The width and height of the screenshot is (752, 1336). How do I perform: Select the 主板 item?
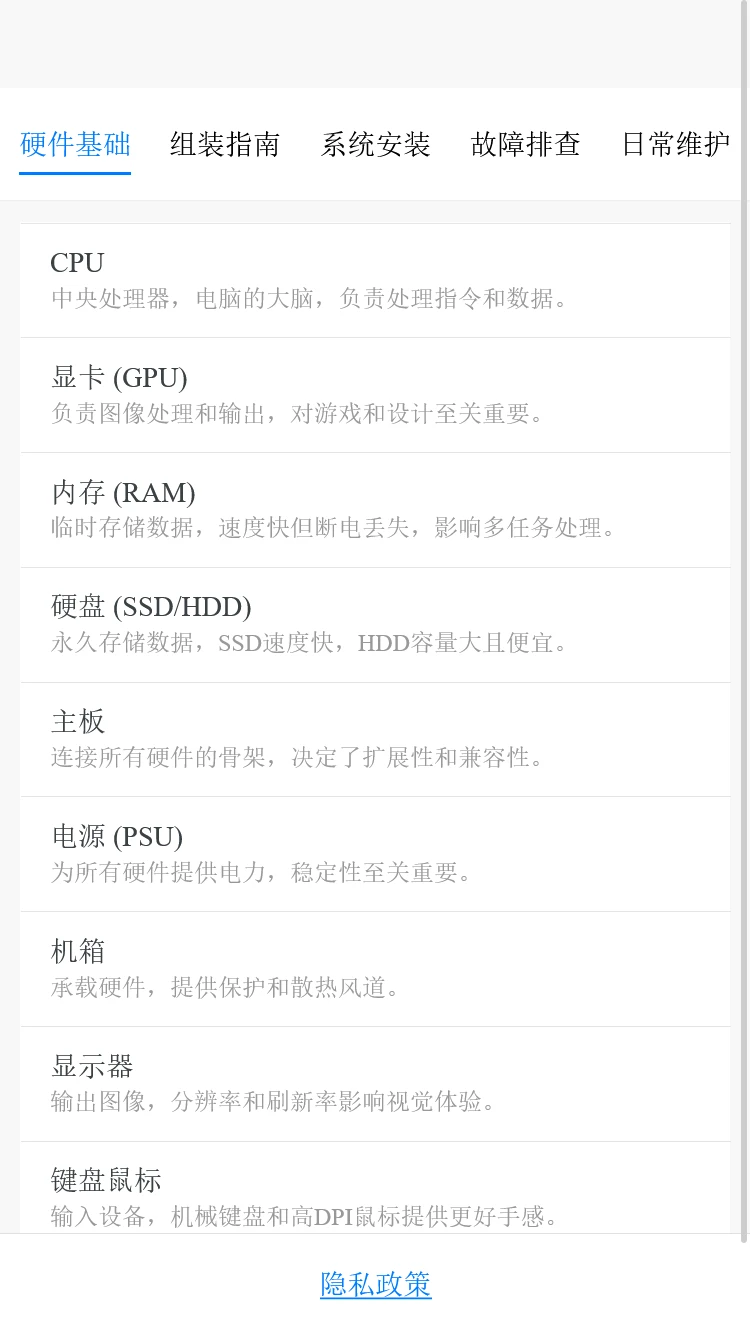click(375, 738)
